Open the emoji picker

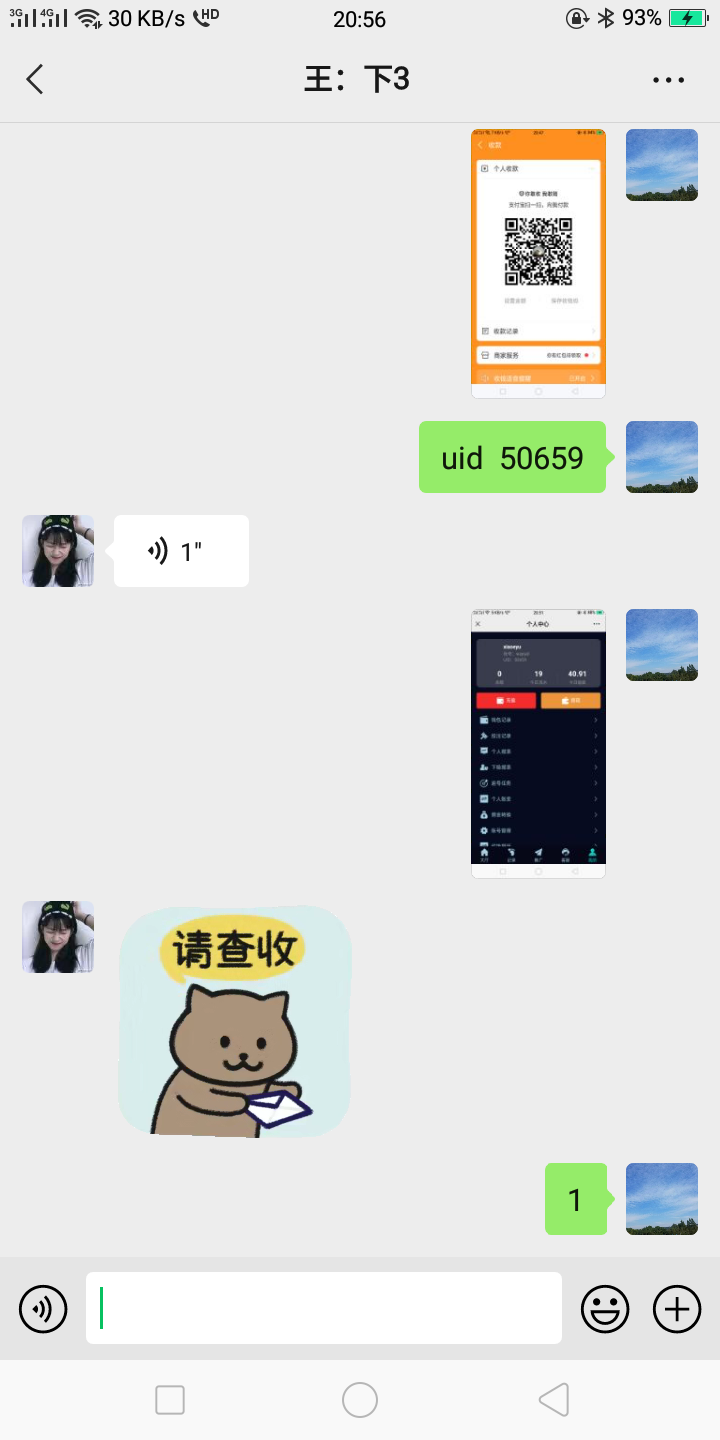pyautogui.click(x=605, y=1308)
